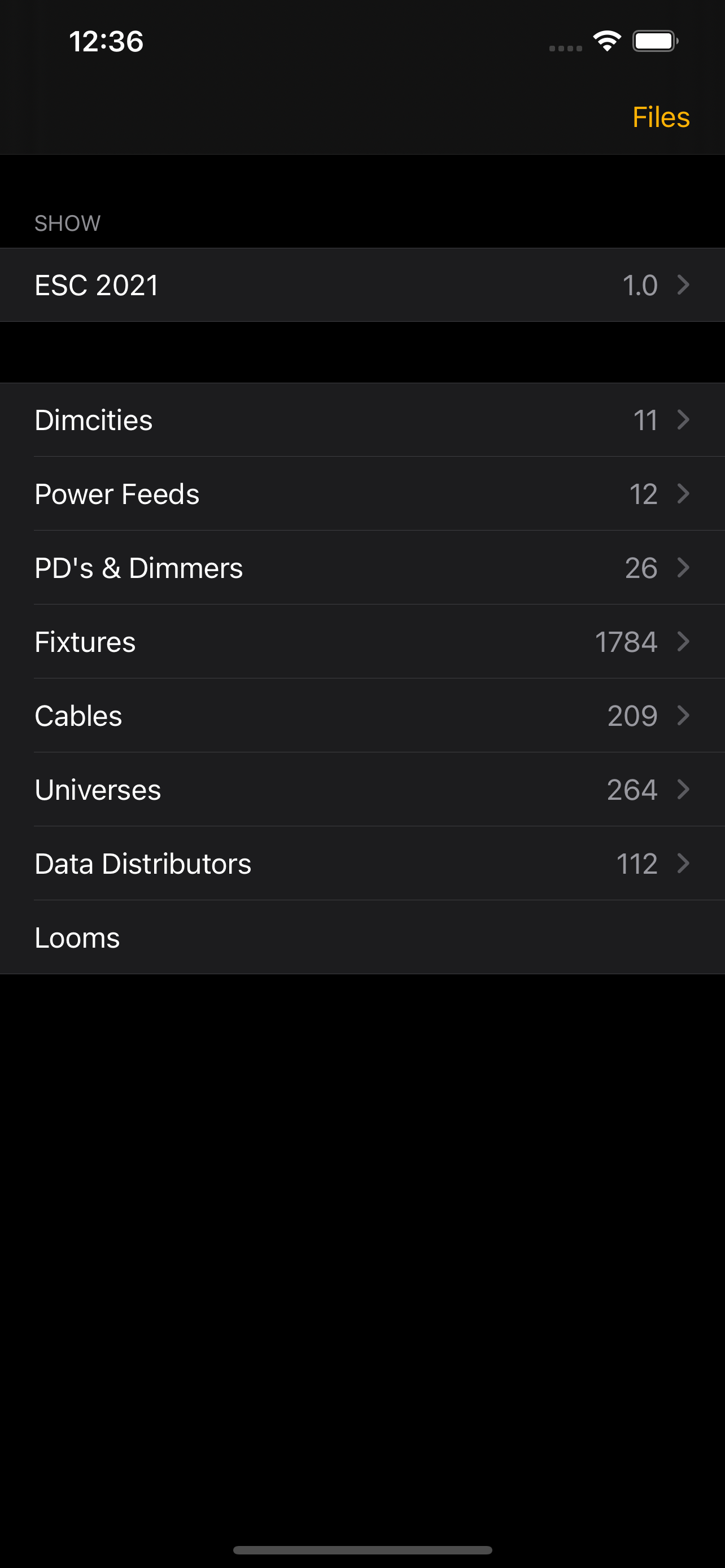This screenshot has width=725, height=1568.
Task: Open the Files button
Action: tap(661, 117)
